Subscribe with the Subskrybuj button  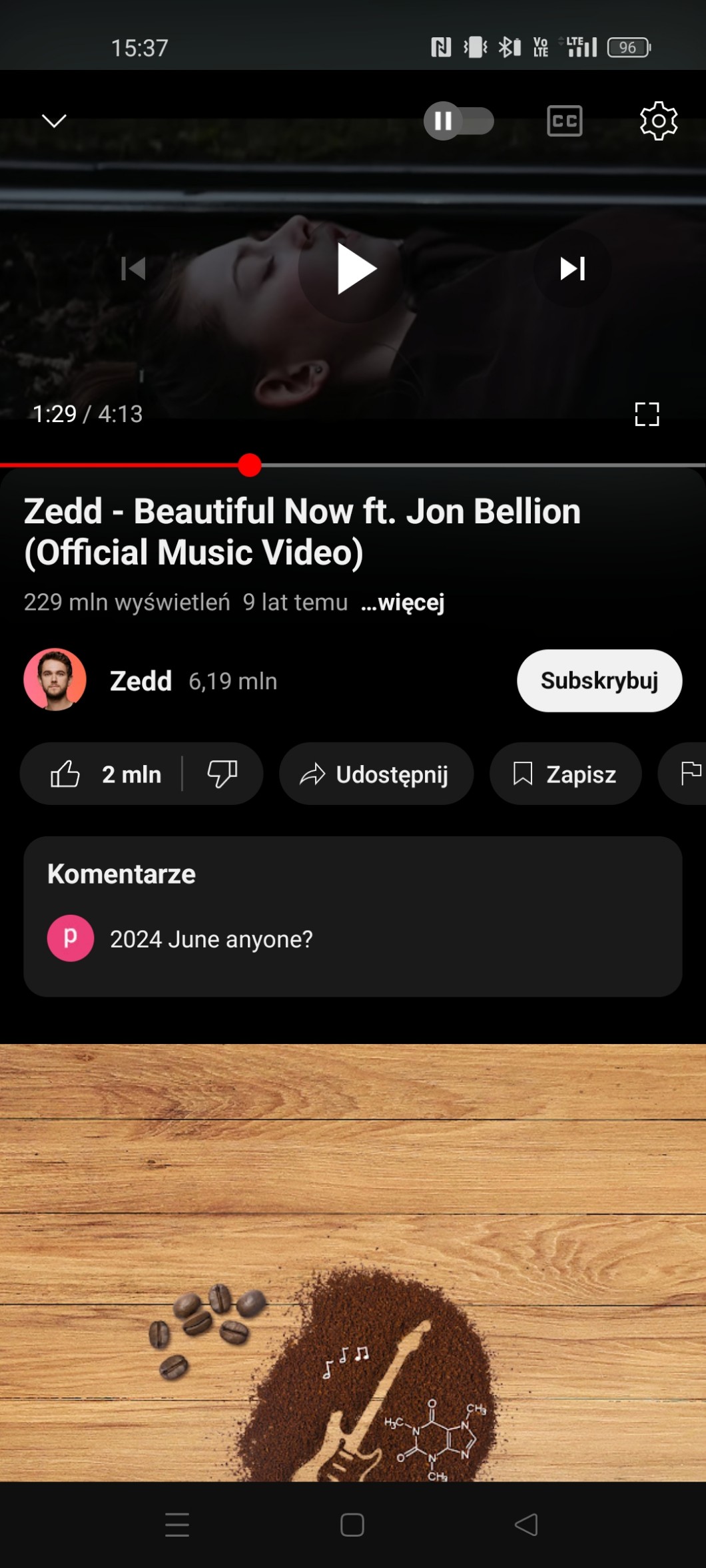point(599,680)
